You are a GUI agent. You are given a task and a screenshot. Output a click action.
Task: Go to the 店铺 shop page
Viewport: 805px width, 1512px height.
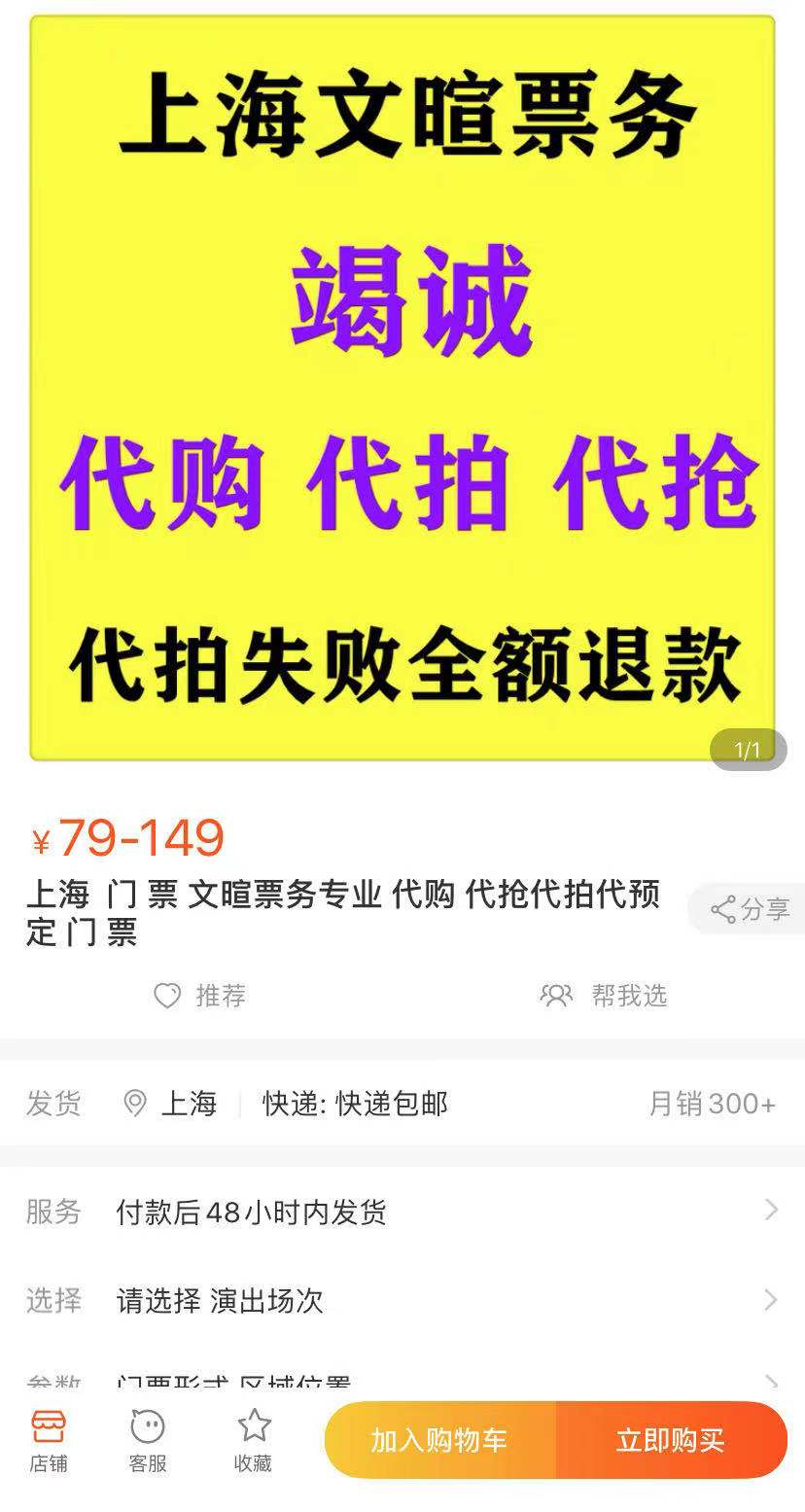[49, 1441]
